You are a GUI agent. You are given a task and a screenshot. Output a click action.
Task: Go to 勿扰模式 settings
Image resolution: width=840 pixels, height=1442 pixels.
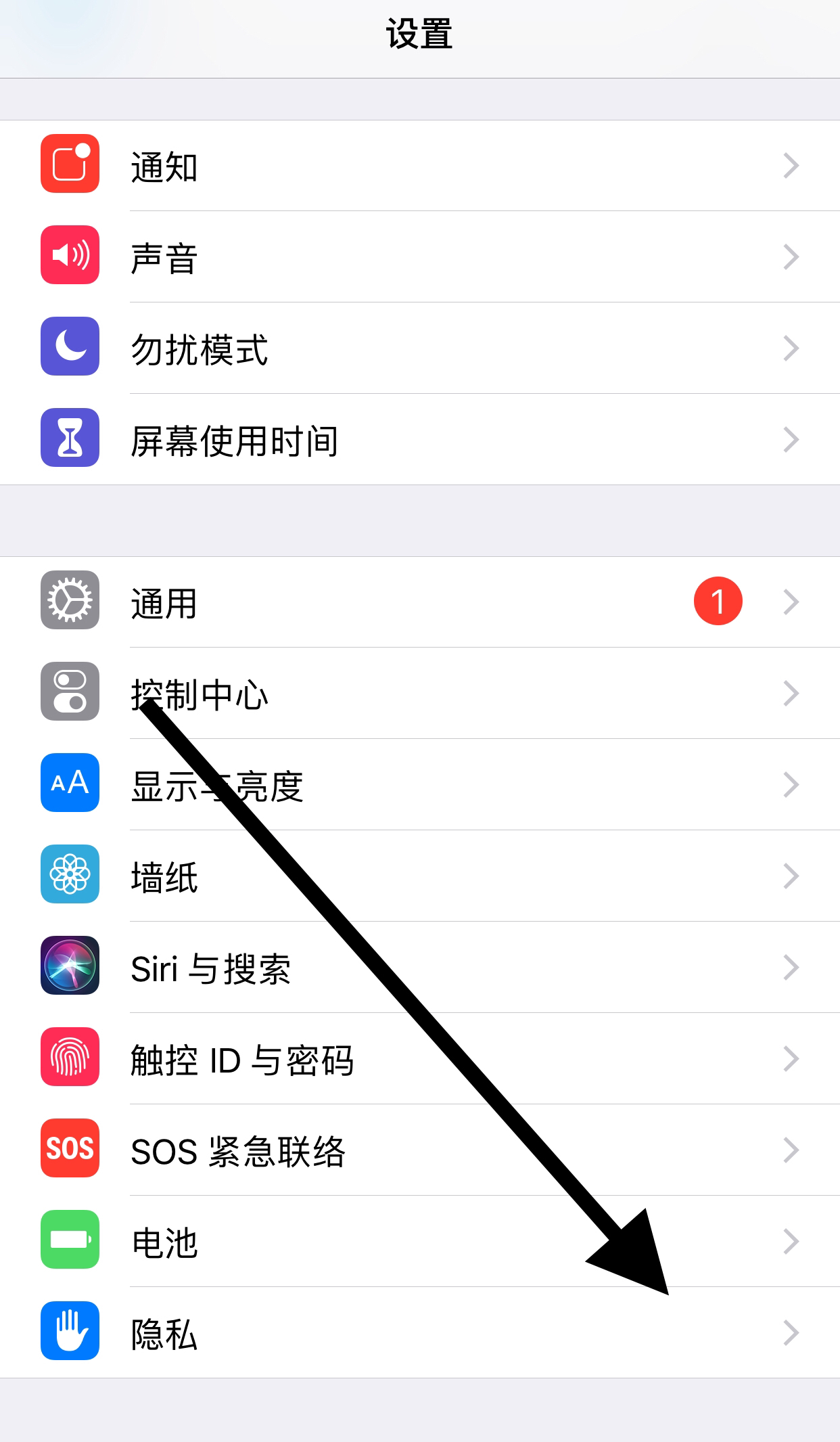click(x=420, y=348)
